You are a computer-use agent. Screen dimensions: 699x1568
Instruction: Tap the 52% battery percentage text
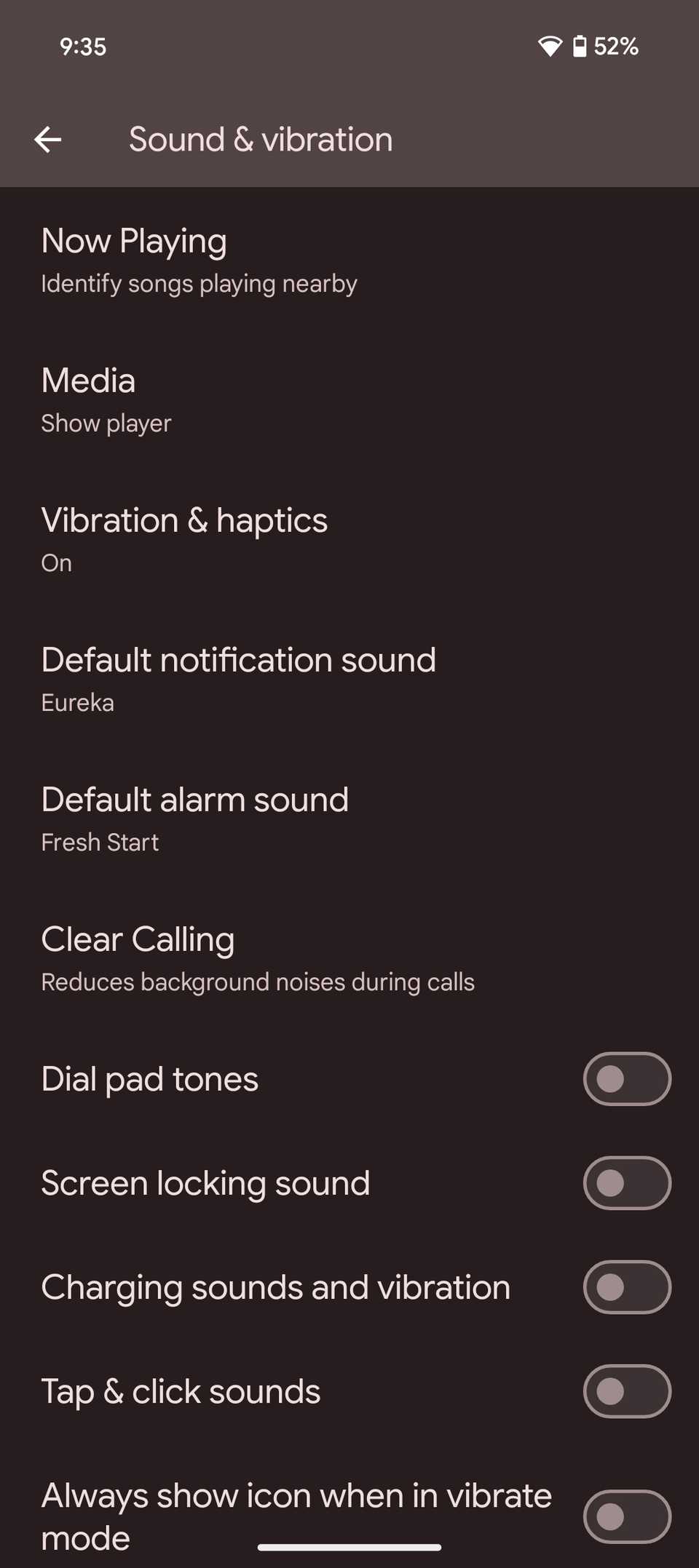(x=616, y=46)
